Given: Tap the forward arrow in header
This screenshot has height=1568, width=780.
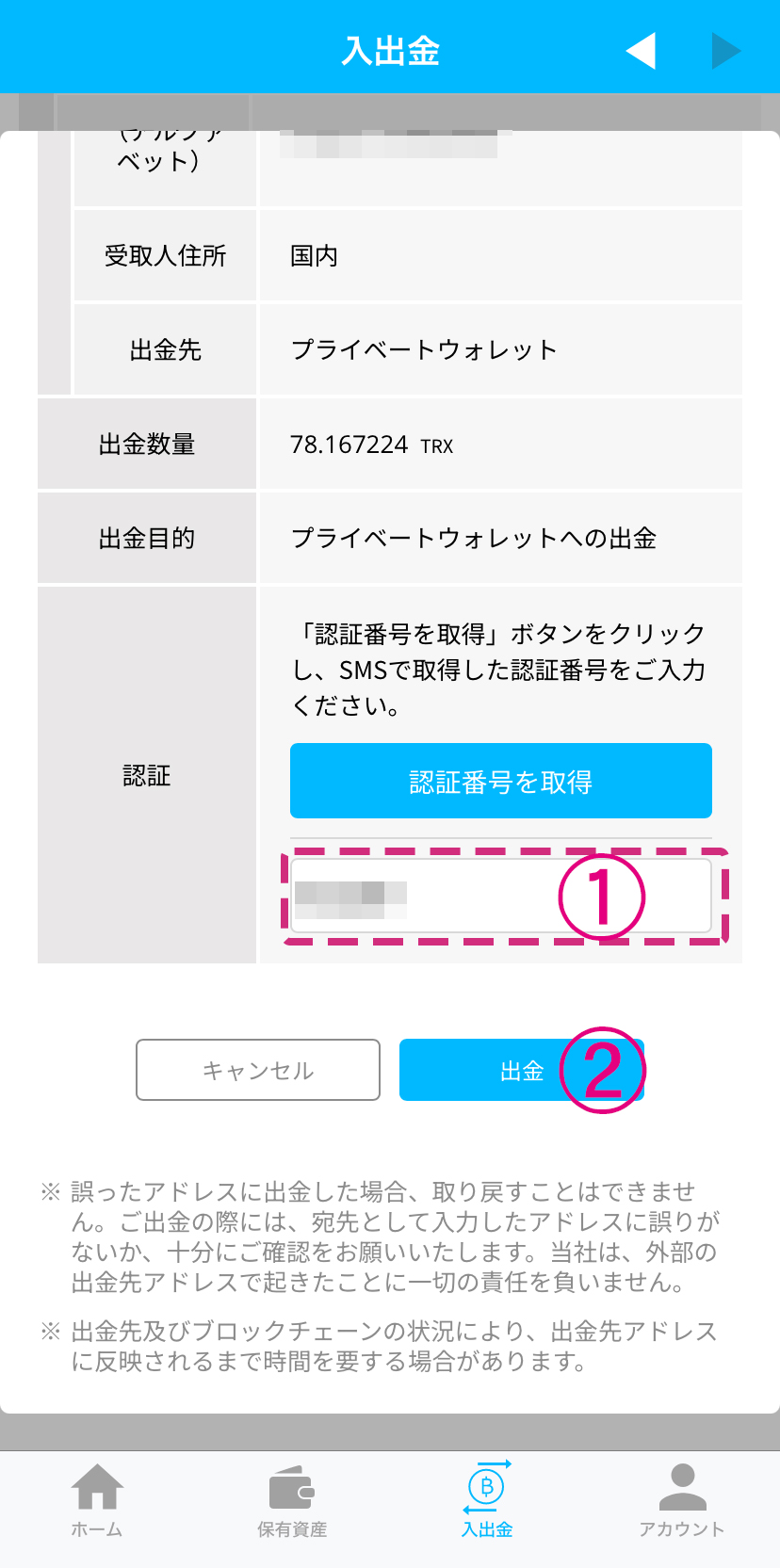Looking at the screenshot, I should (725, 51).
